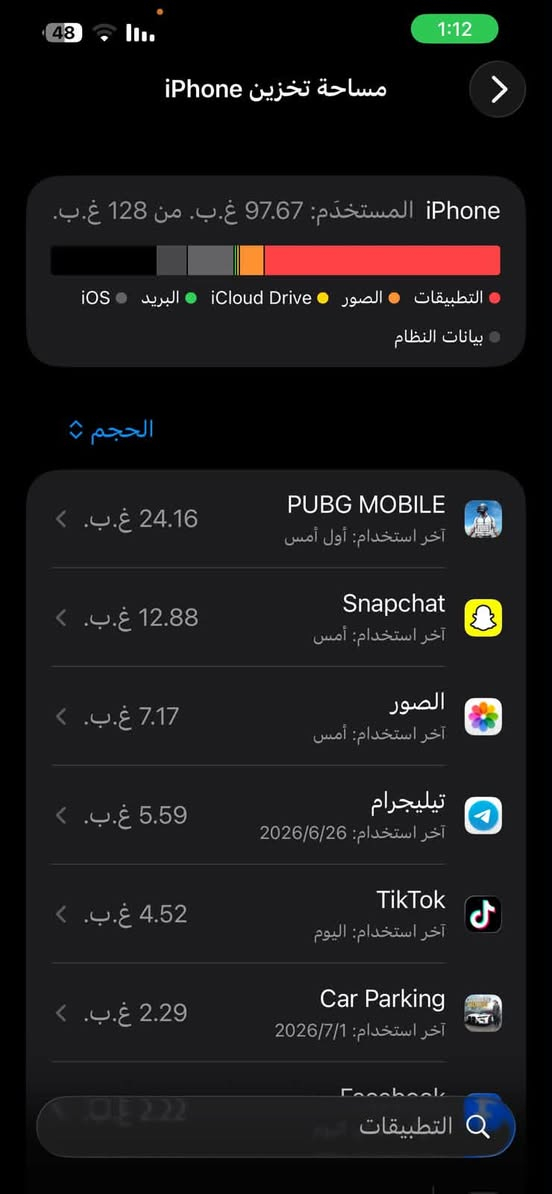The image size is (552, 1194).
Task: Open the الحجم sort dropdown
Action: pos(111,430)
